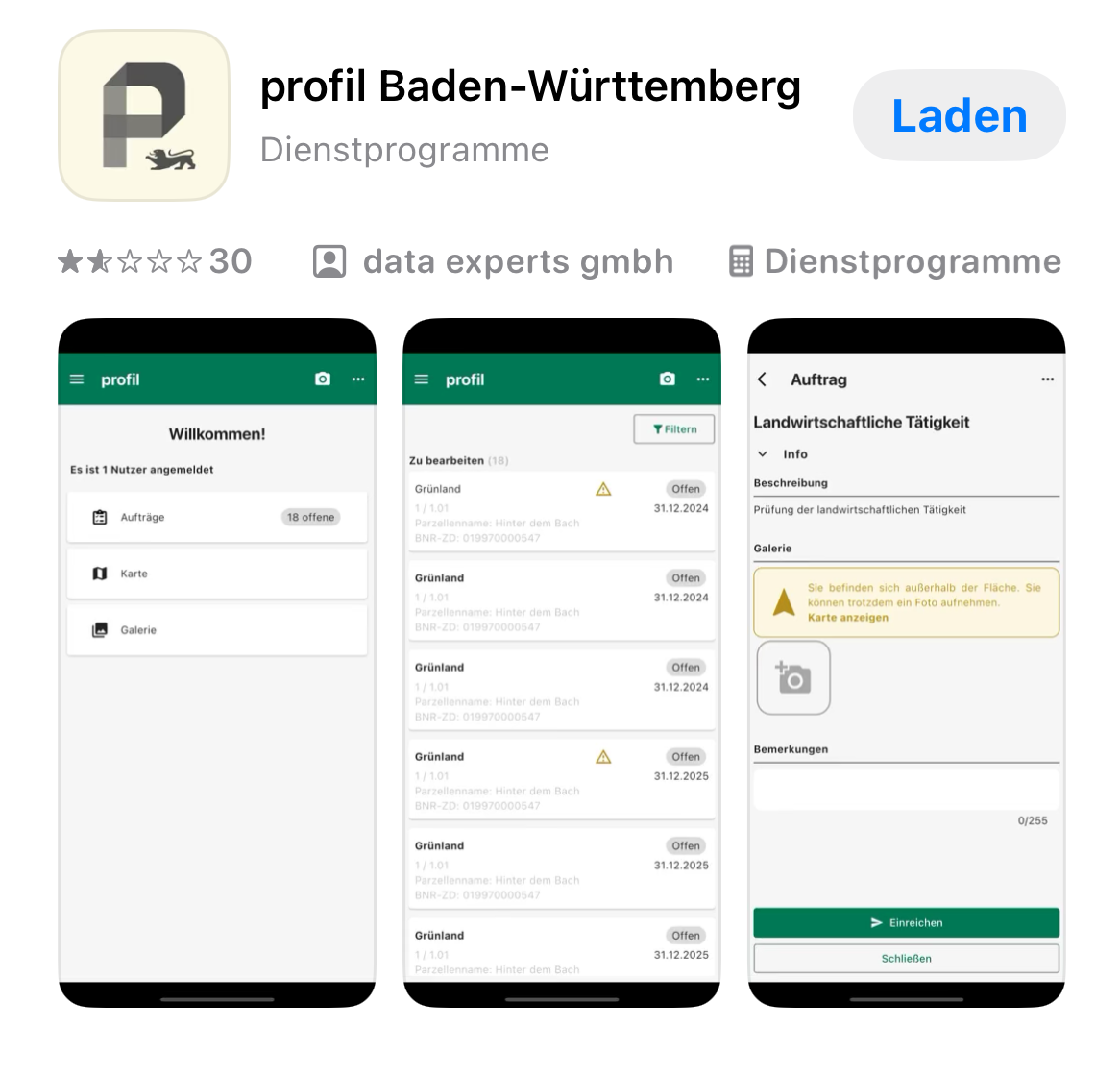Open the Willkommen screenshot preview
The image size is (1120, 1075).
[x=217, y=663]
